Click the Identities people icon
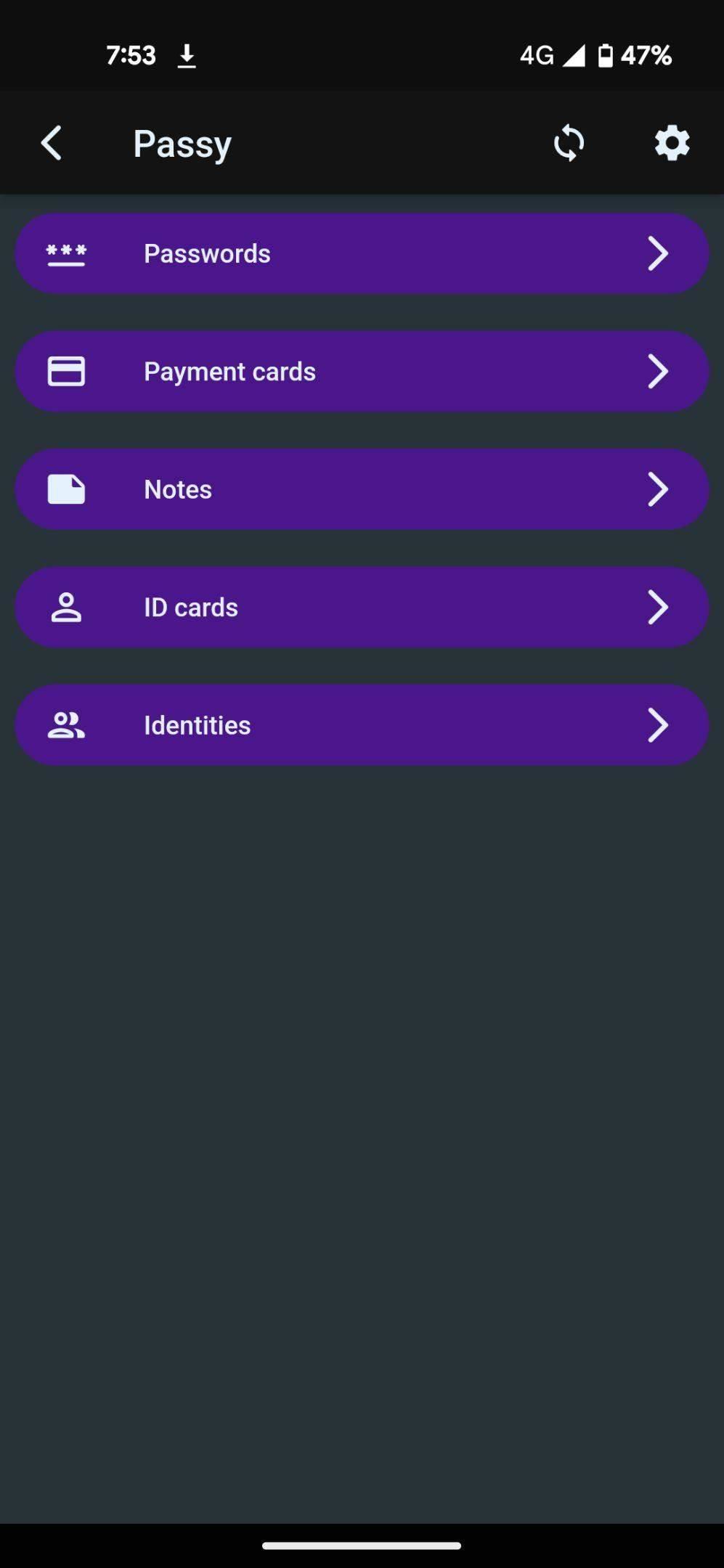 click(x=65, y=724)
